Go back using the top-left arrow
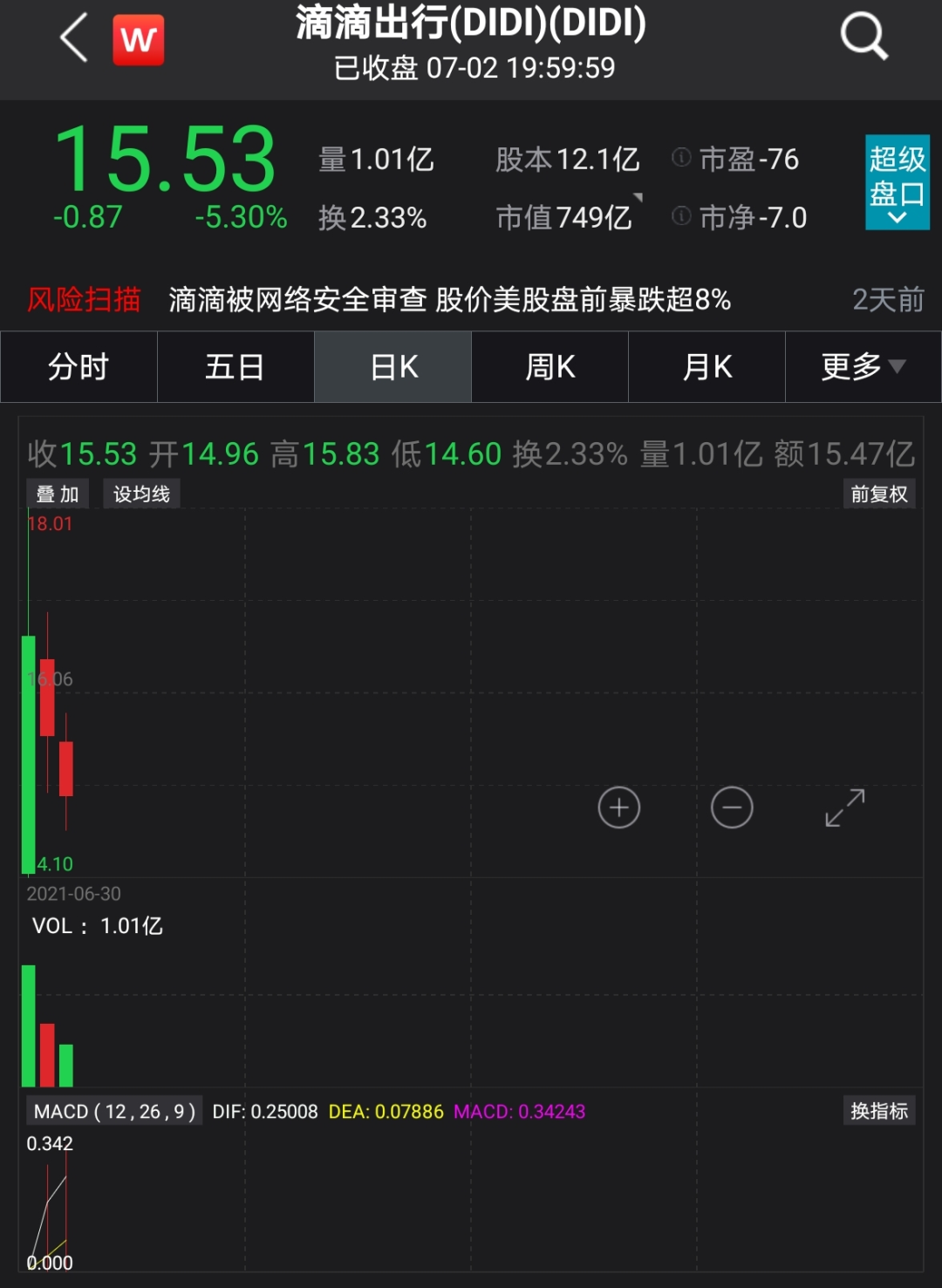942x1288 pixels. coord(74,38)
